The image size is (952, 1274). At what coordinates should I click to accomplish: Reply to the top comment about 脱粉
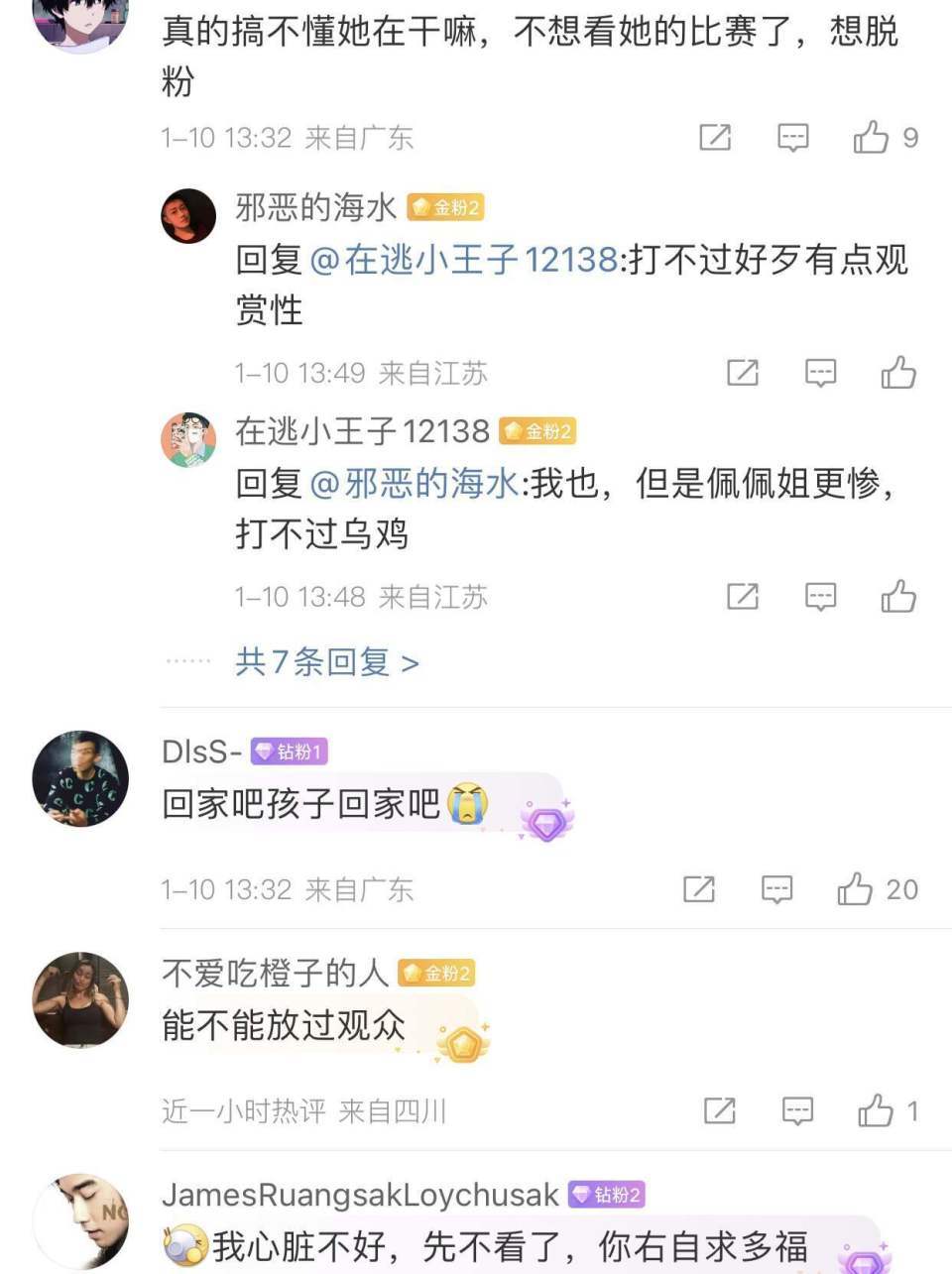click(x=792, y=138)
